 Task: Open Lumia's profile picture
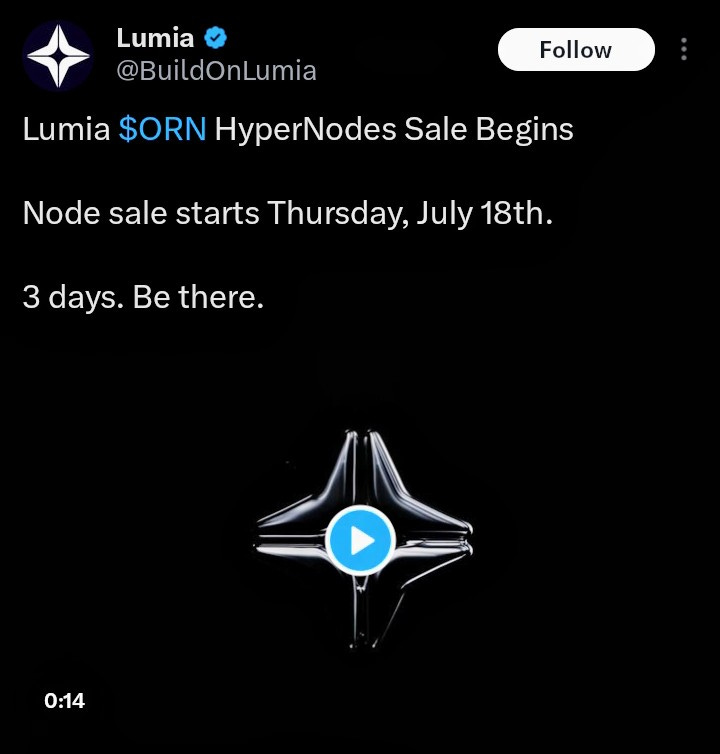[x=59, y=55]
